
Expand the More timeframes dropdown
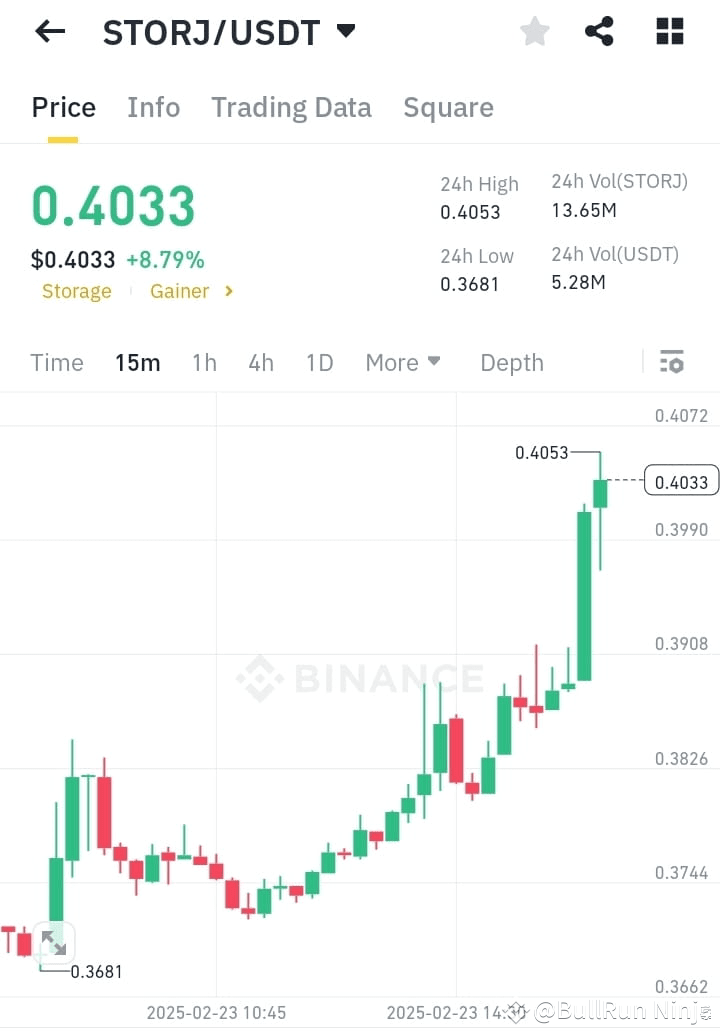[x=403, y=362]
